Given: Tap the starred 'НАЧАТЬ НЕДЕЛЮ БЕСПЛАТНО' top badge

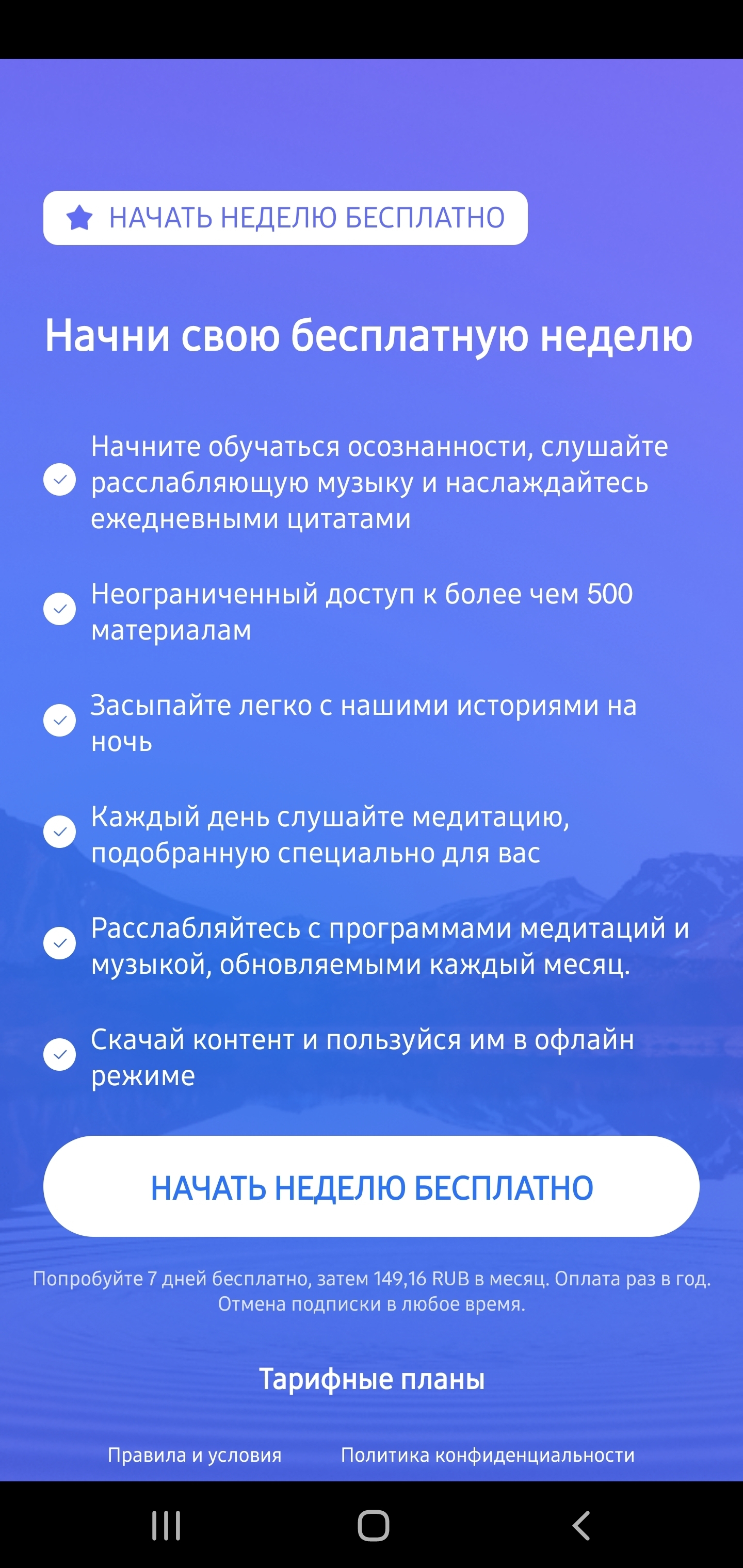Looking at the screenshot, I should [x=285, y=218].
